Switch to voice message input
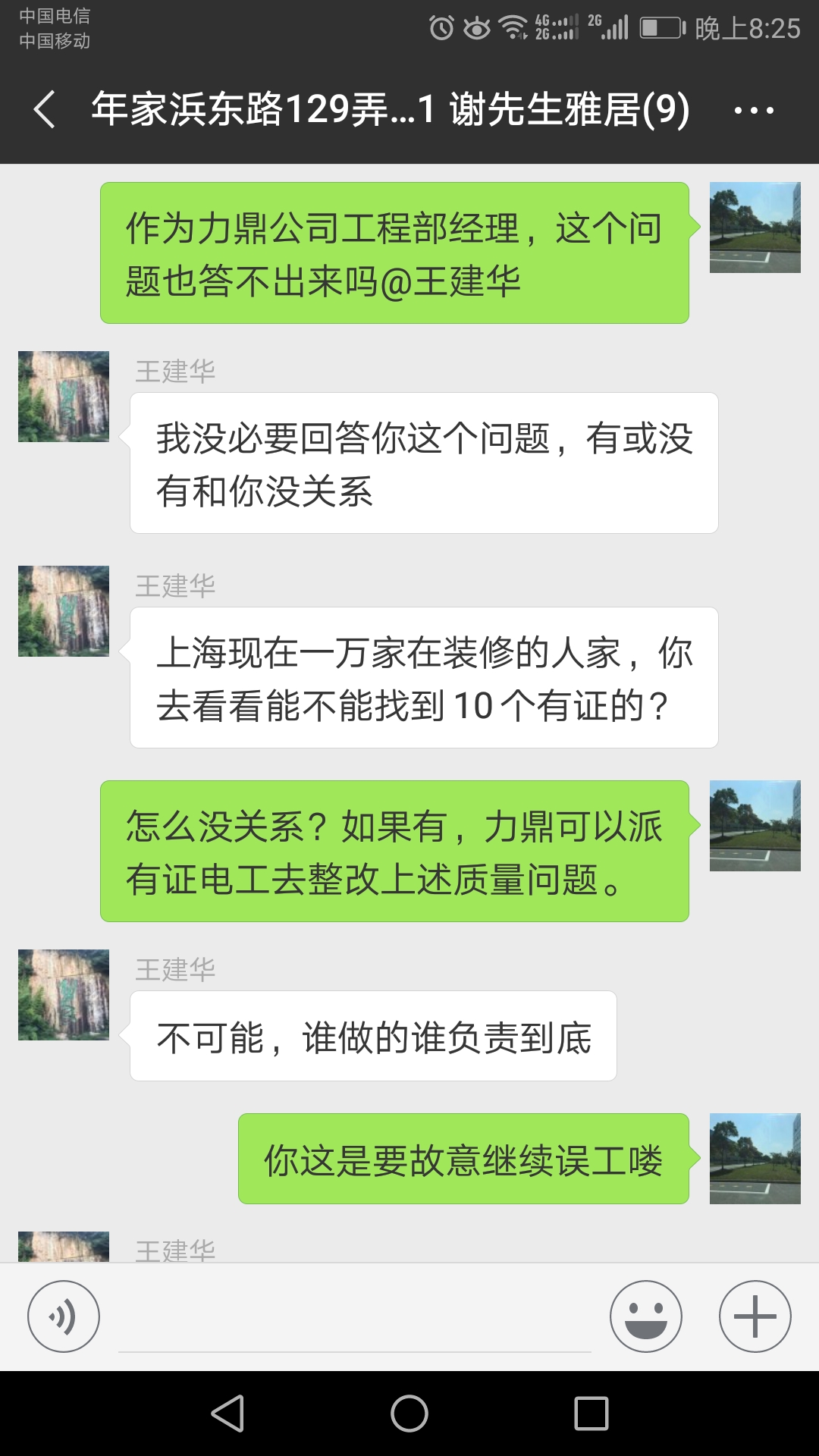The image size is (819, 1456). click(x=64, y=1316)
